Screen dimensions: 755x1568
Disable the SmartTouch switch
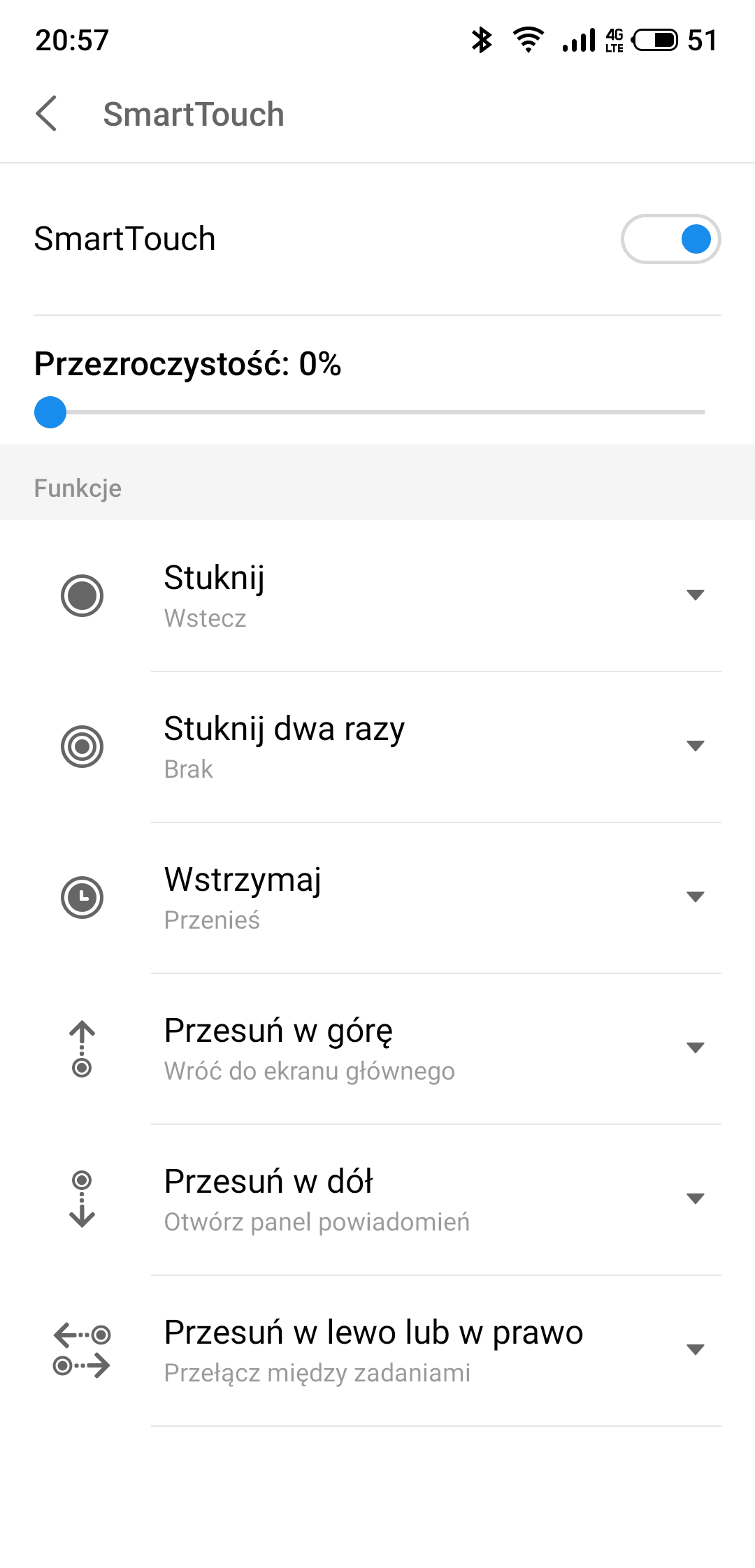coord(670,239)
